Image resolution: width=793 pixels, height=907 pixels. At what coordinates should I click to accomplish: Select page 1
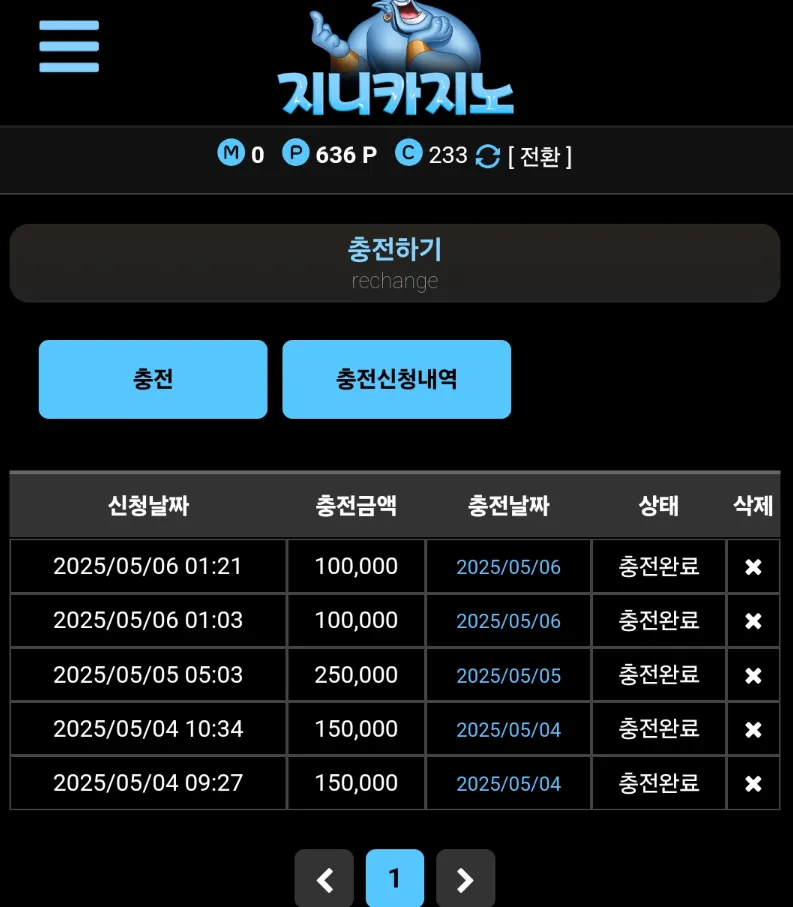pos(395,879)
